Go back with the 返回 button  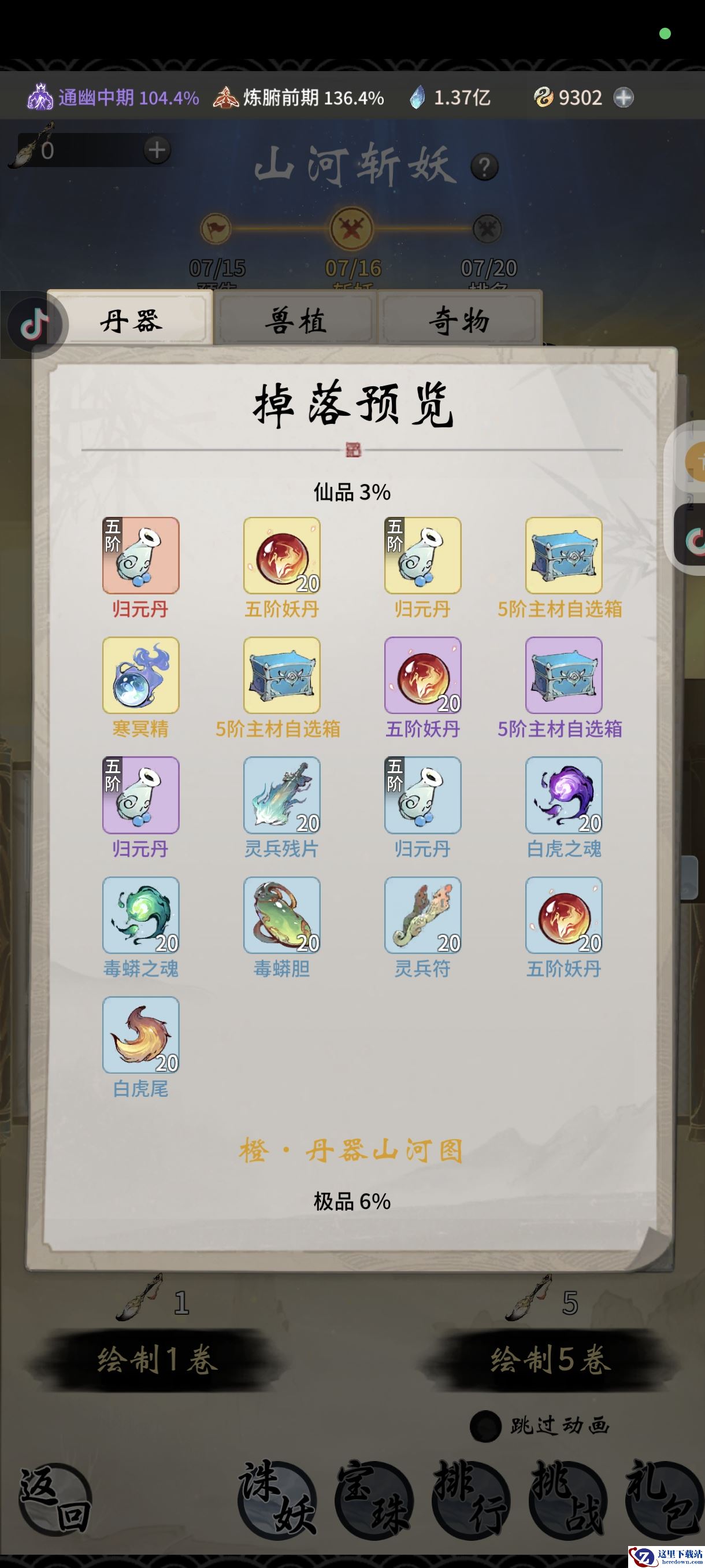pos(55,1500)
